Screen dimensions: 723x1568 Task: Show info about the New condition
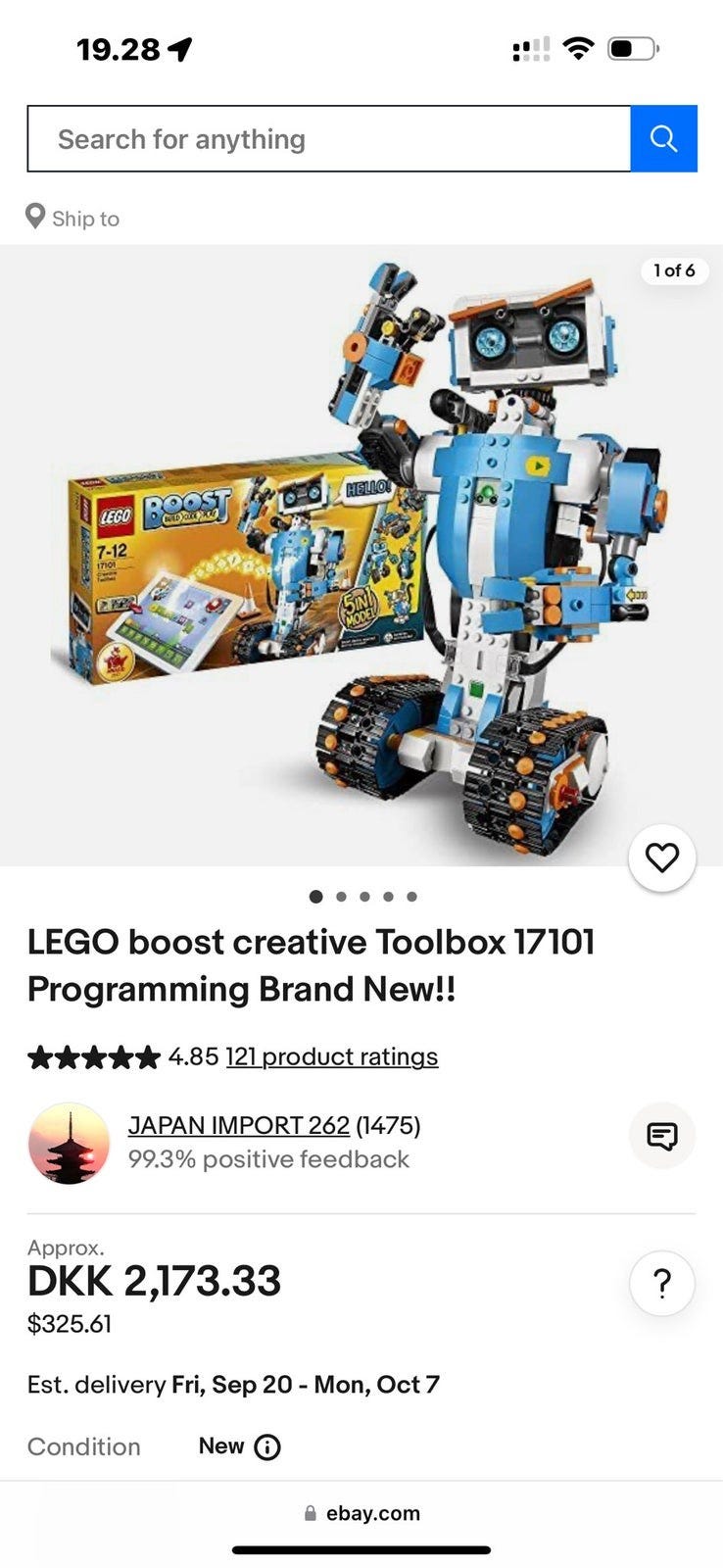tap(267, 1446)
